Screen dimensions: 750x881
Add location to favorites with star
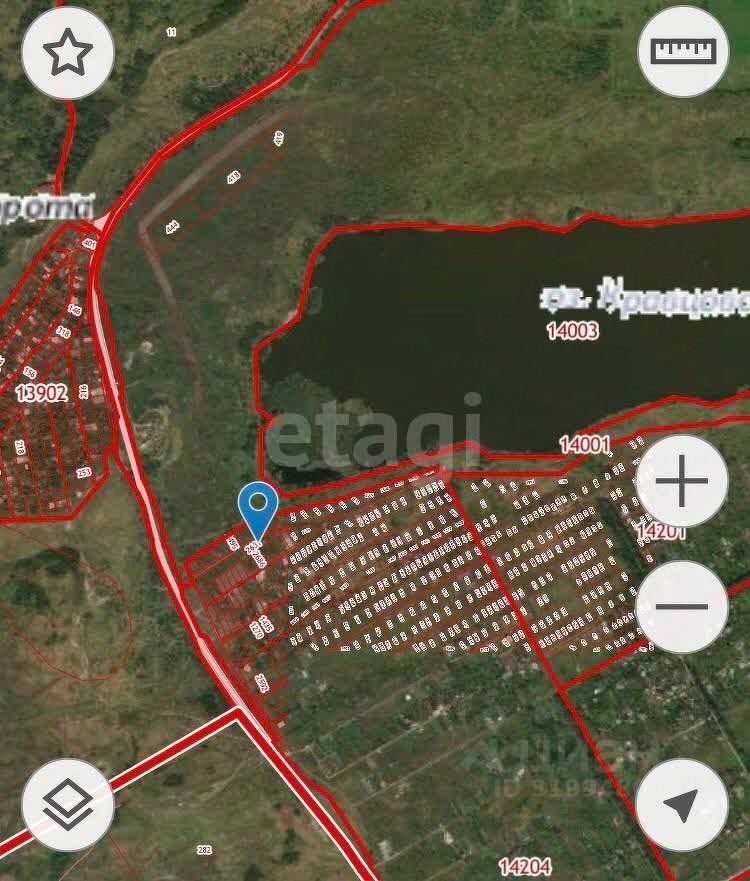pyautogui.click(x=68, y=53)
